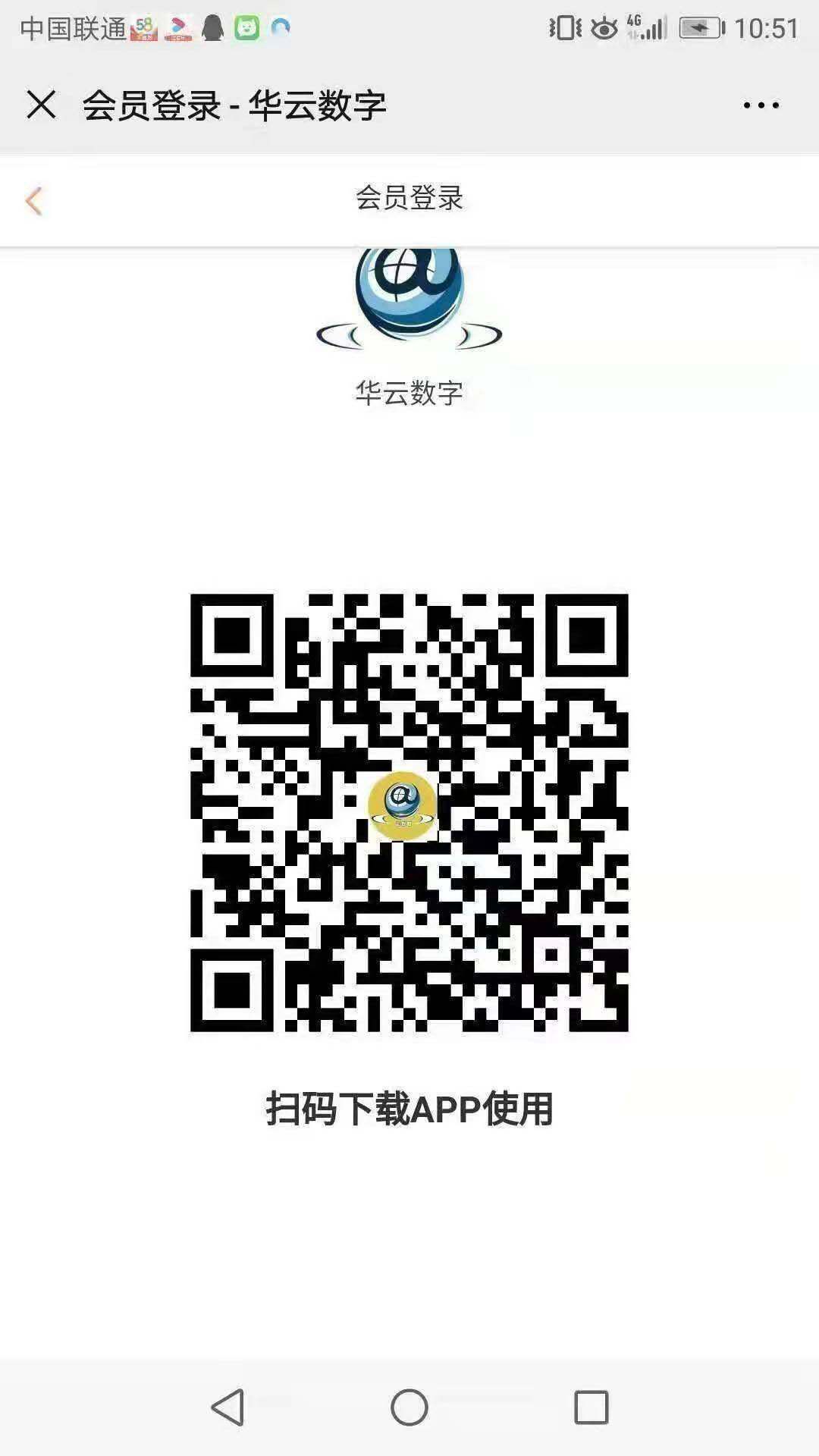
Task: Tap the system back navigation button
Action: click(227, 1407)
